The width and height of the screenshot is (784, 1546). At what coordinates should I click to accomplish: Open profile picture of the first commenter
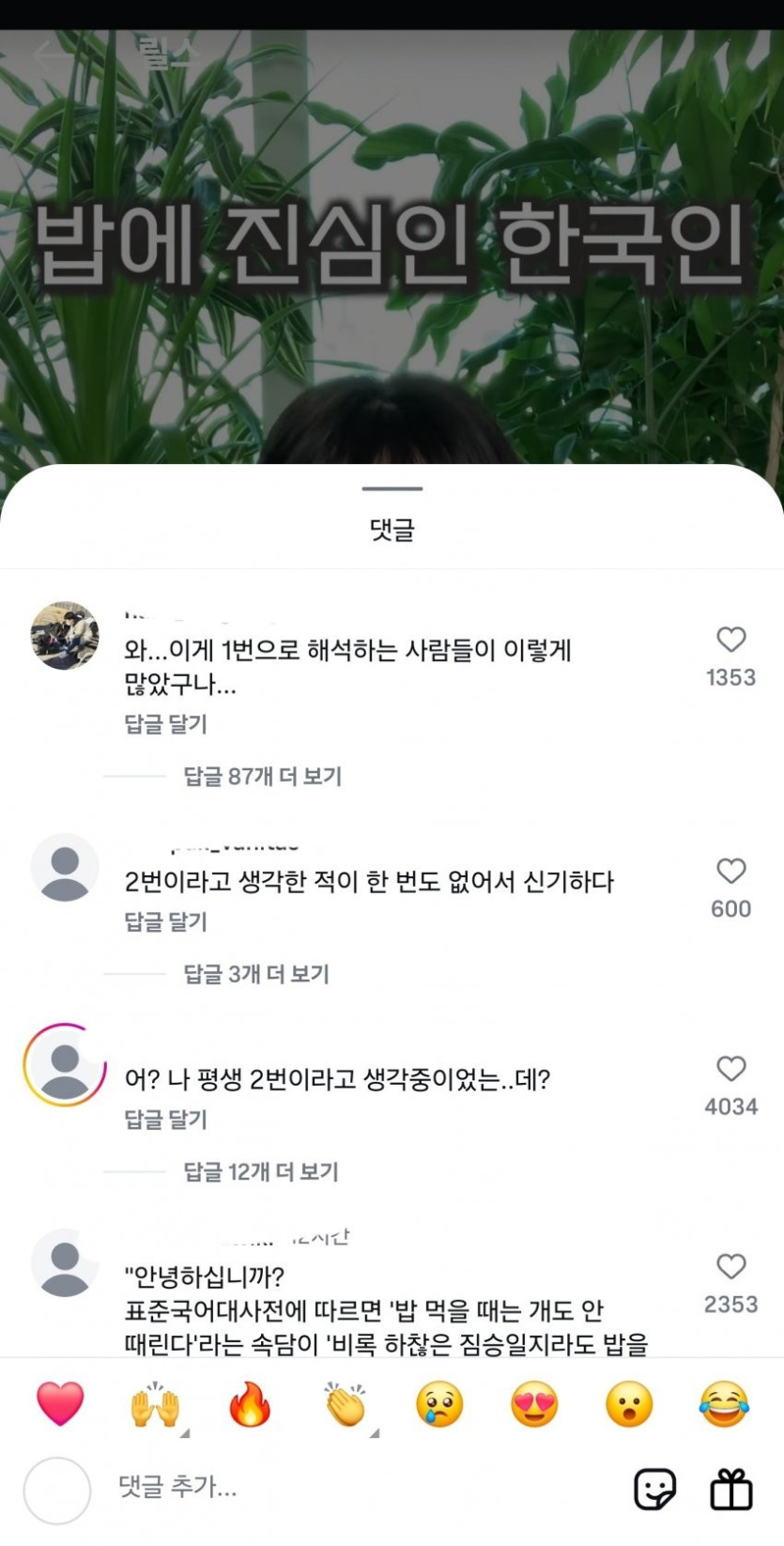(65, 636)
